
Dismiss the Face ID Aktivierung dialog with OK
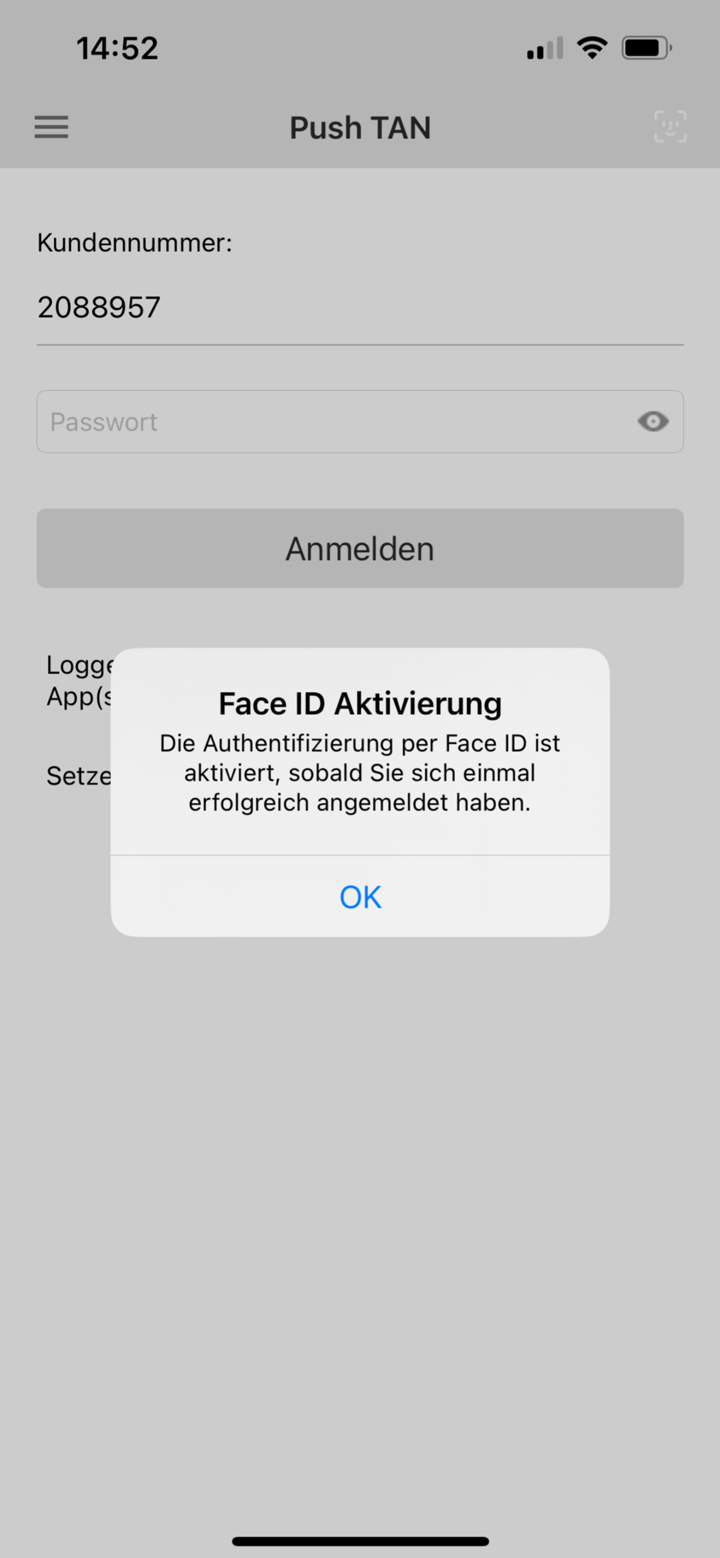point(360,896)
